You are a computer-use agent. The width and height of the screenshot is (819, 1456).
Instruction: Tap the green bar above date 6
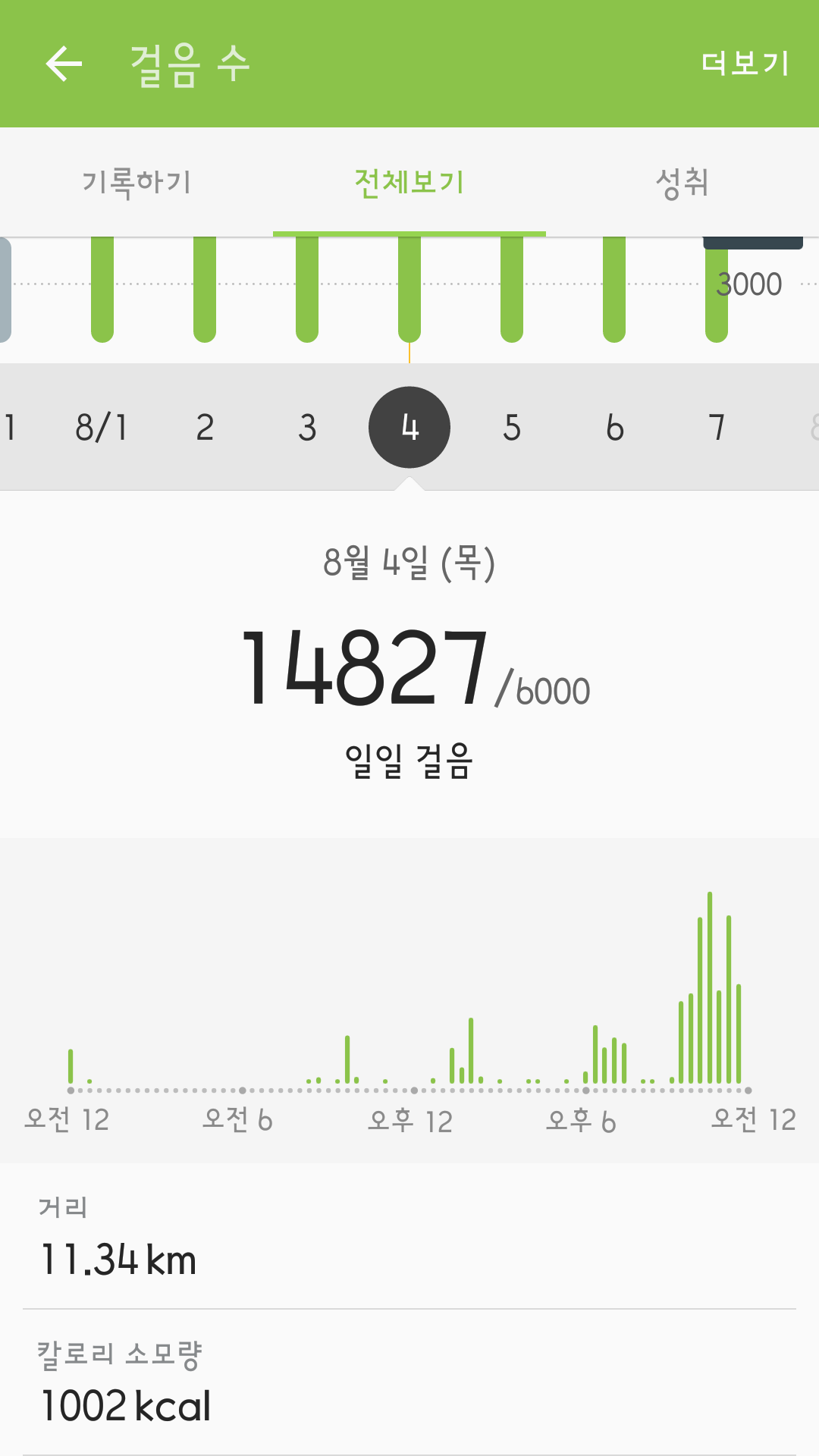pos(613,288)
